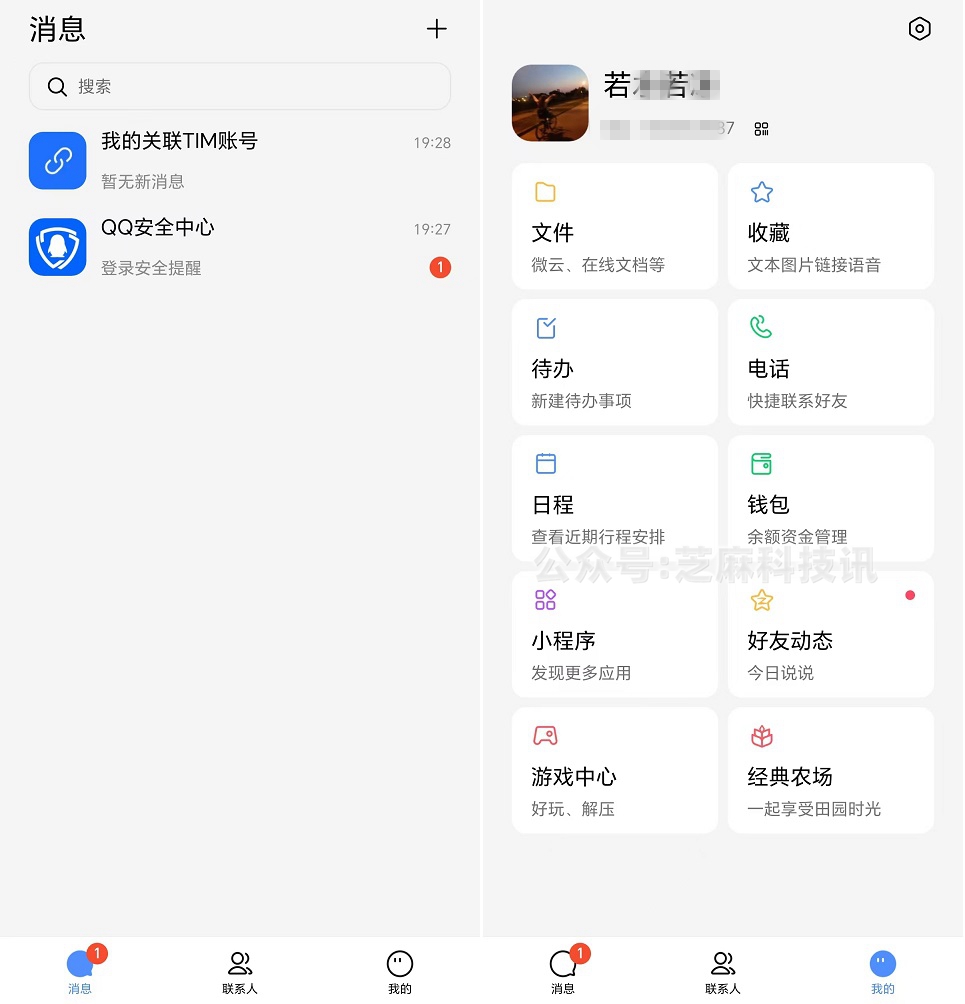Open the 搜索 search box
965x1004 pixels.
(x=240, y=87)
